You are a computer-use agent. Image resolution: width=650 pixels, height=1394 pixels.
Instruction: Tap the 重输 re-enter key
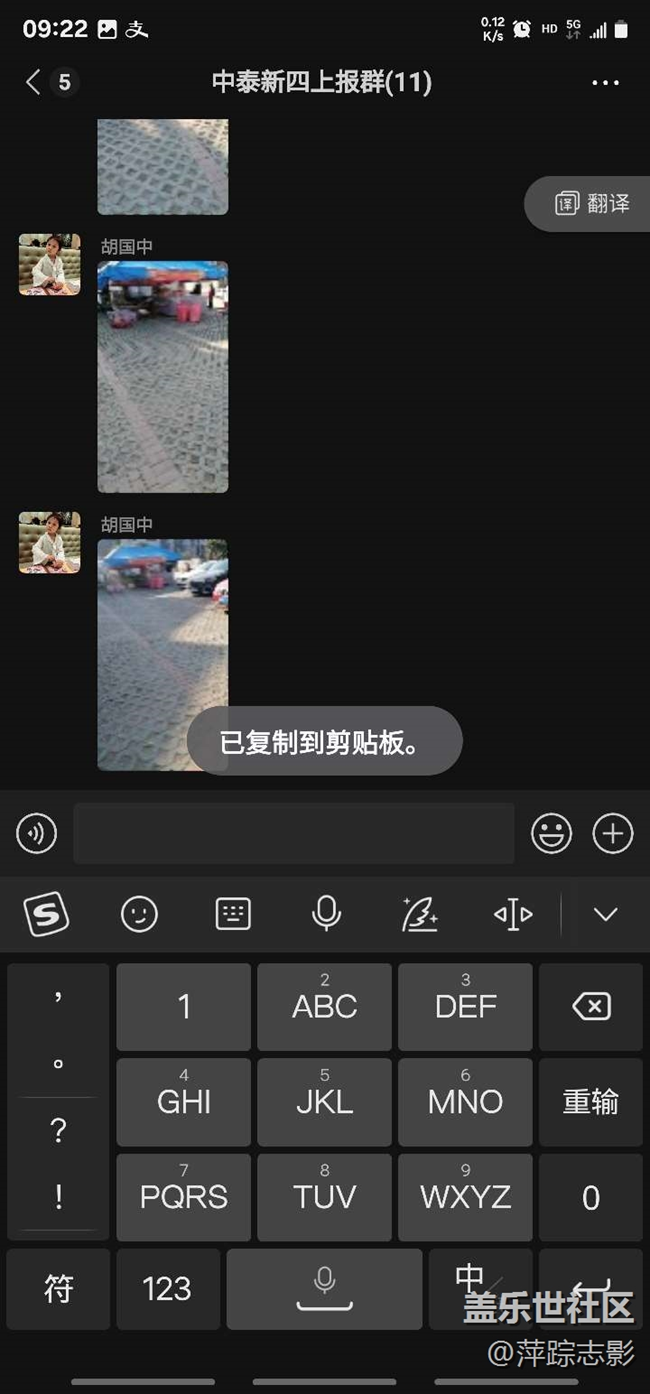(x=591, y=1101)
